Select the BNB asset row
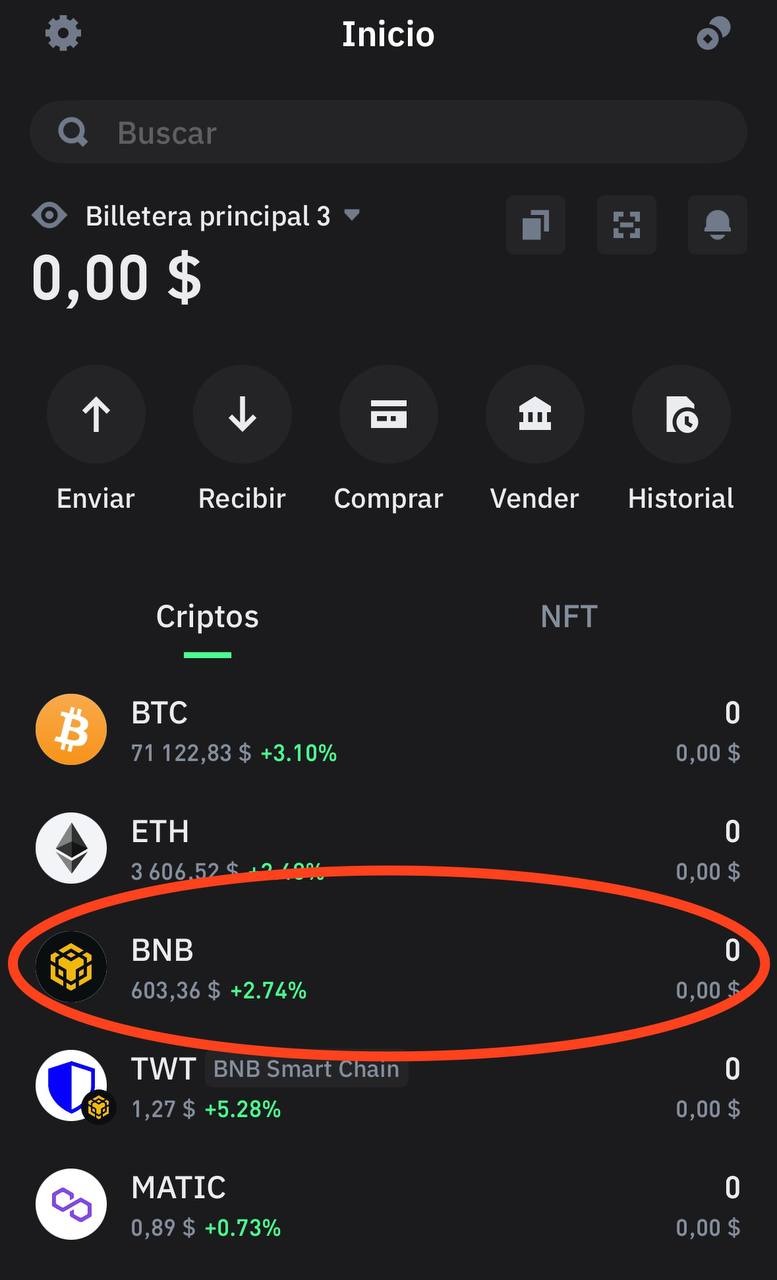Viewport: 777px width, 1280px height. [388, 968]
